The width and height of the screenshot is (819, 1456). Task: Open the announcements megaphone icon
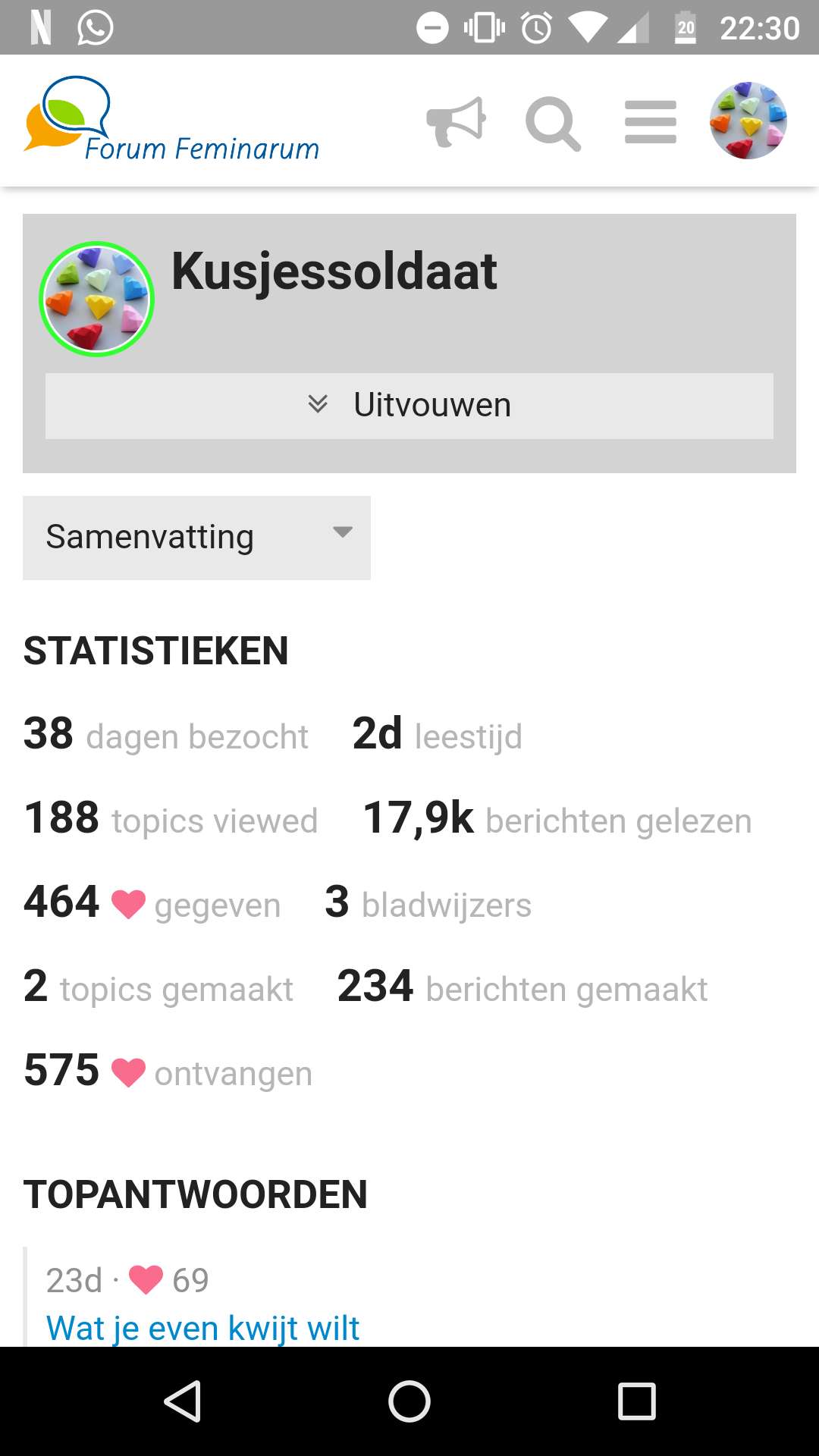click(456, 121)
